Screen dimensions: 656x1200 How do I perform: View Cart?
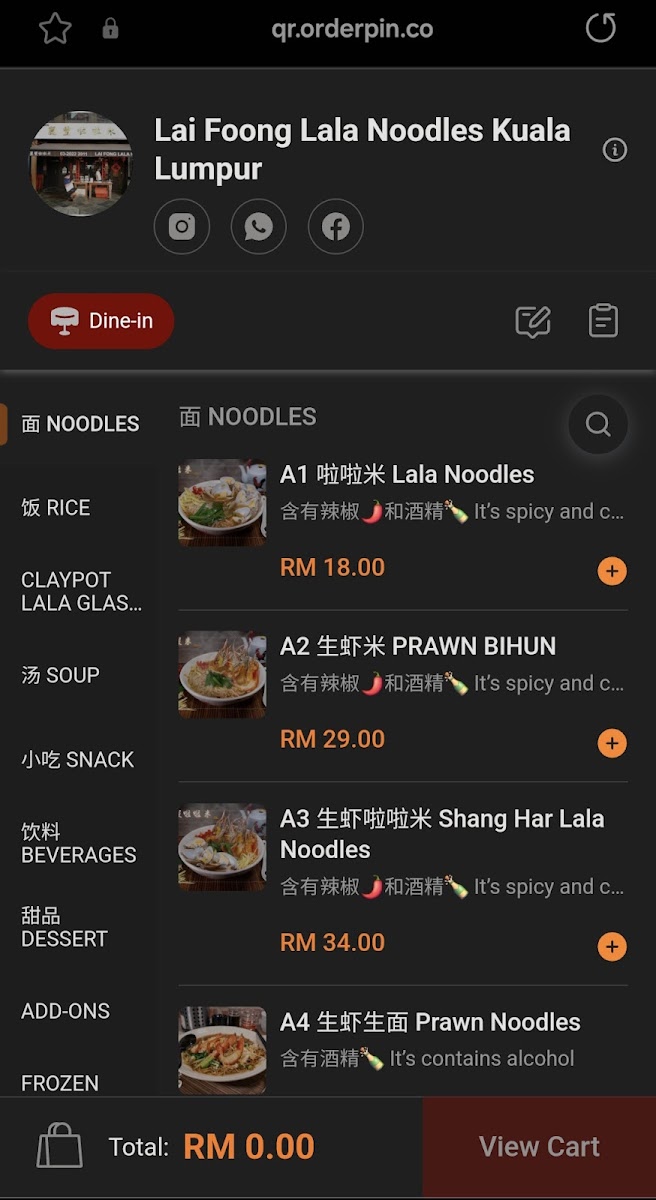(539, 1147)
